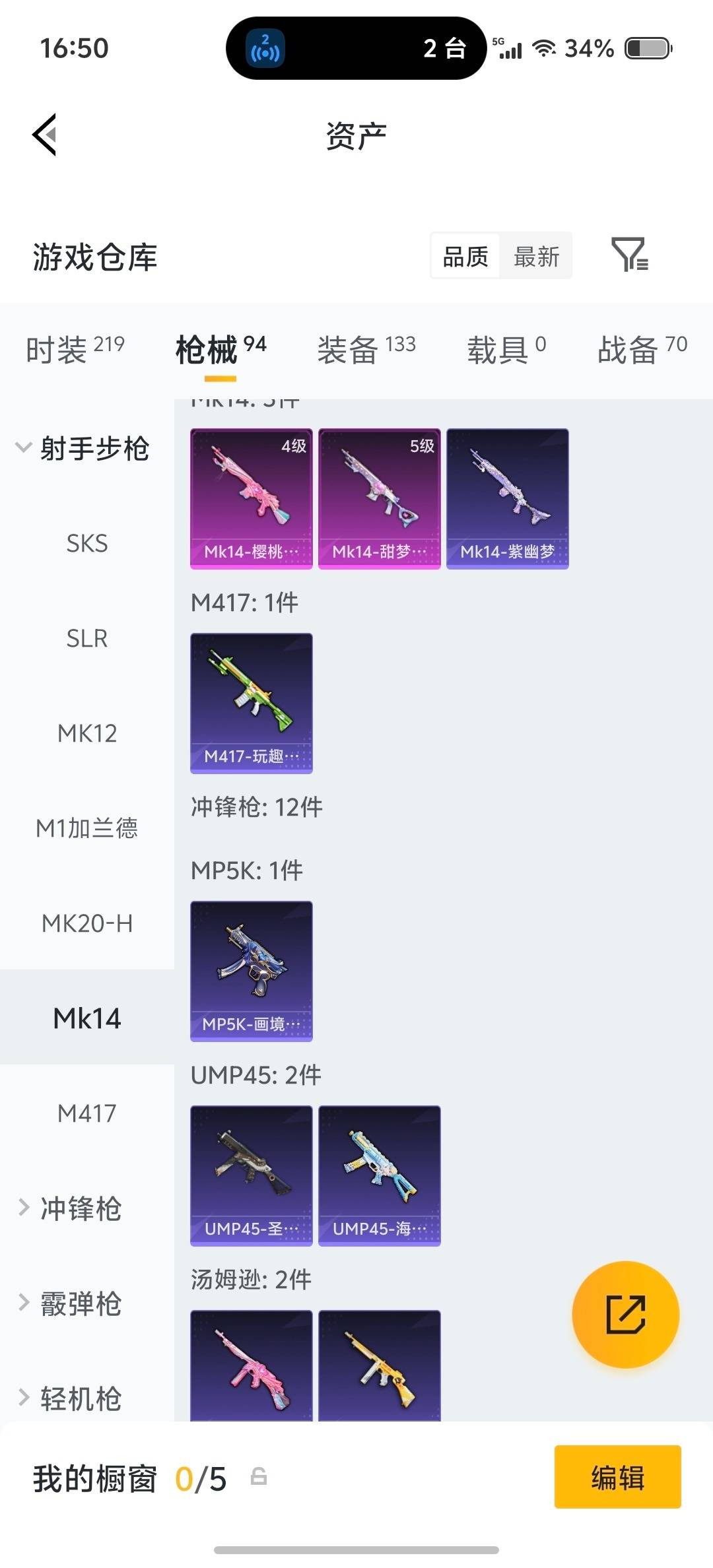Viewport: 713px width, 1568px height.
Task: Tap the 编辑 button to edit showcase
Action: (617, 1477)
